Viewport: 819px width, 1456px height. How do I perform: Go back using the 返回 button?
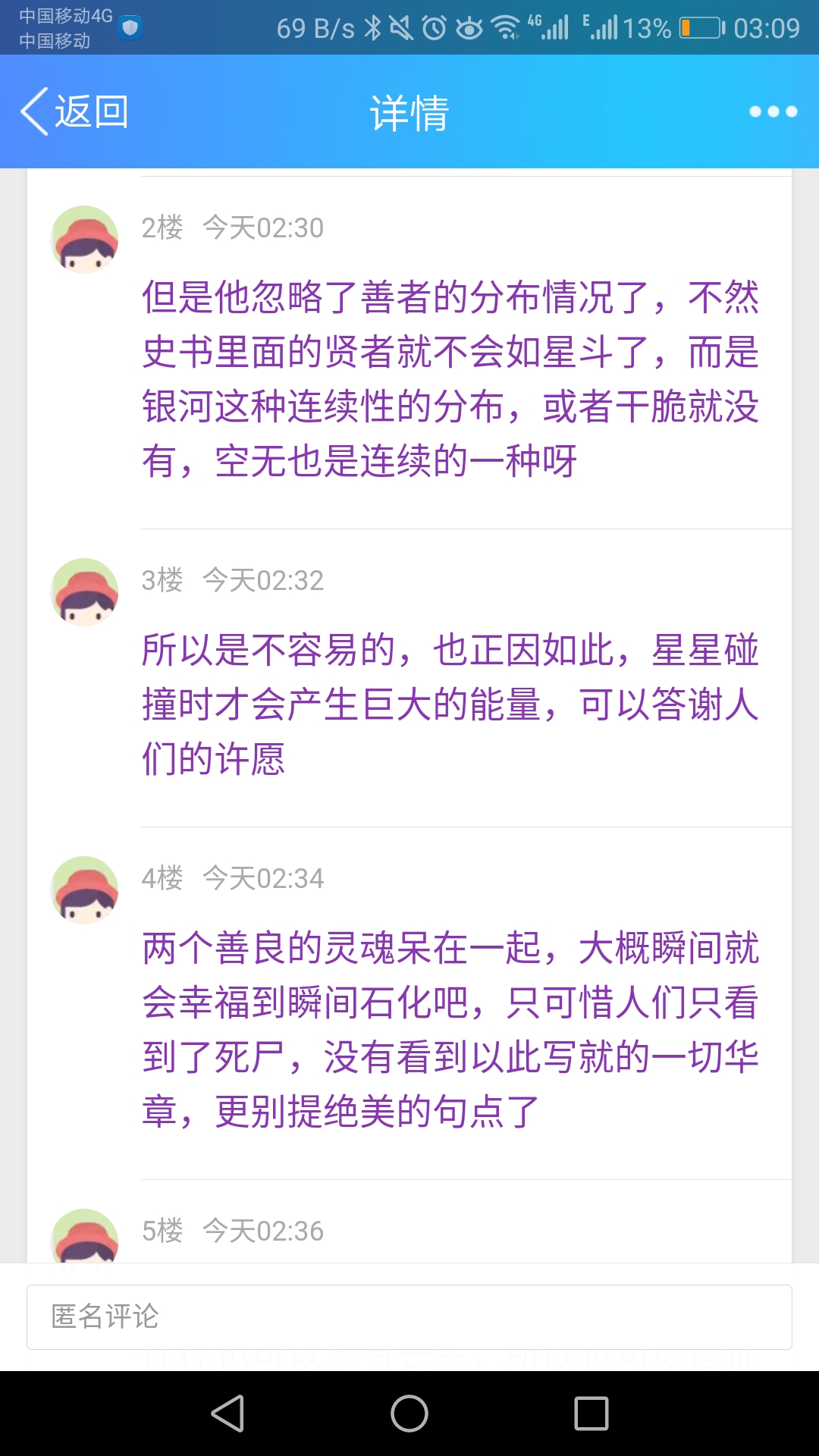point(74,112)
